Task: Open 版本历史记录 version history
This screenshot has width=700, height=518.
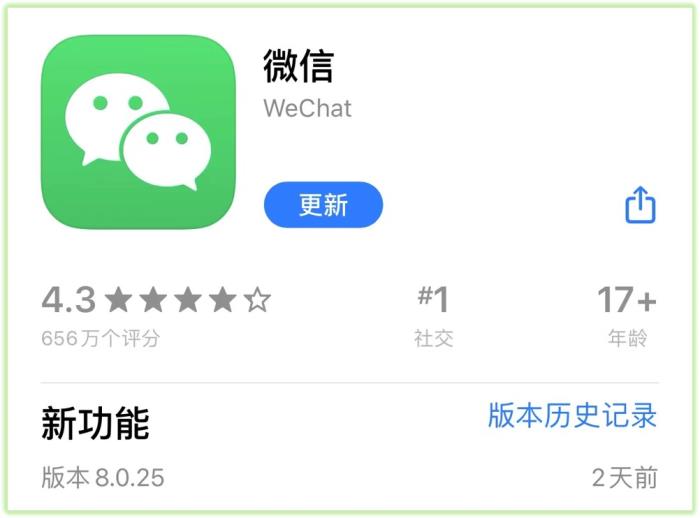Action: 572,415
